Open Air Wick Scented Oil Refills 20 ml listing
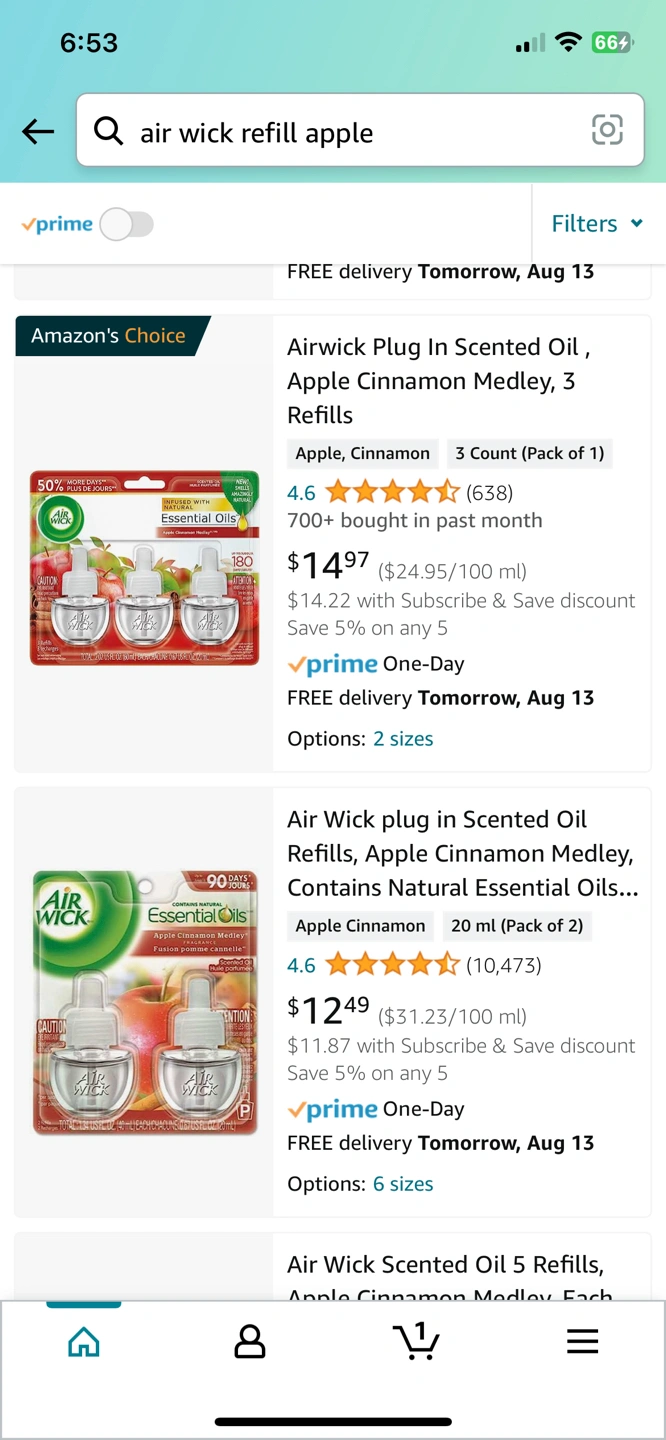Viewport: 666px width, 1440px height. click(x=462, y=853)
